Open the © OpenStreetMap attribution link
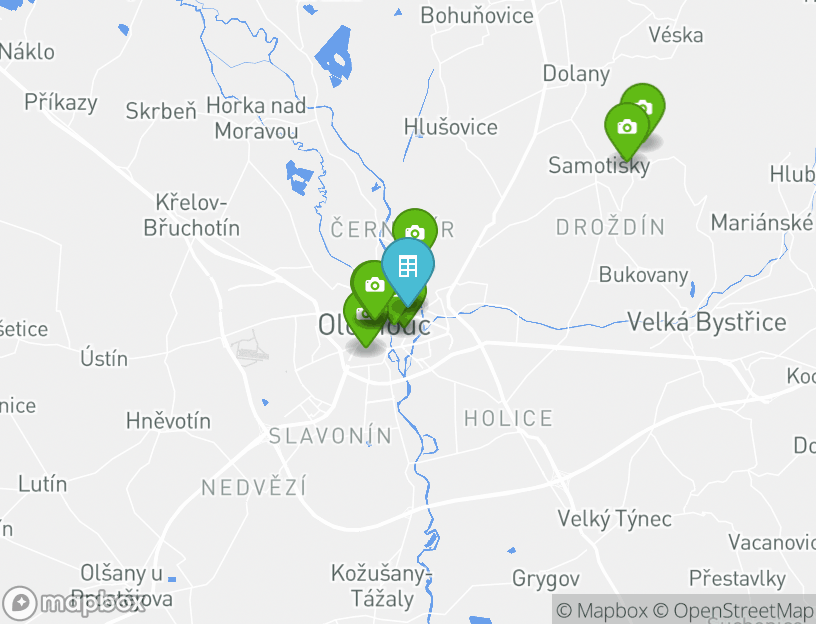This screenshot has height=624, width=816. coord(733,610)
